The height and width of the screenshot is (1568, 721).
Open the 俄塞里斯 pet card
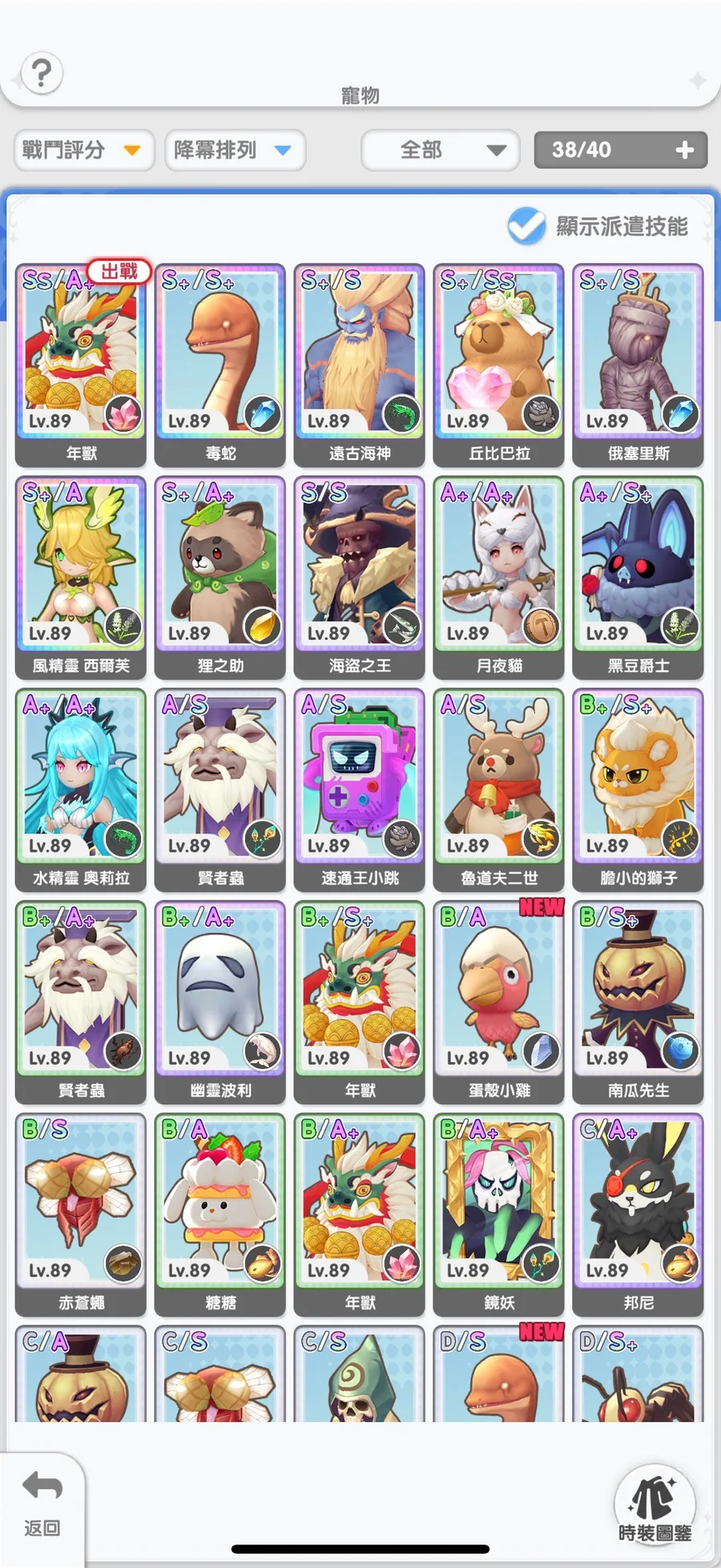tap(638, 365)
